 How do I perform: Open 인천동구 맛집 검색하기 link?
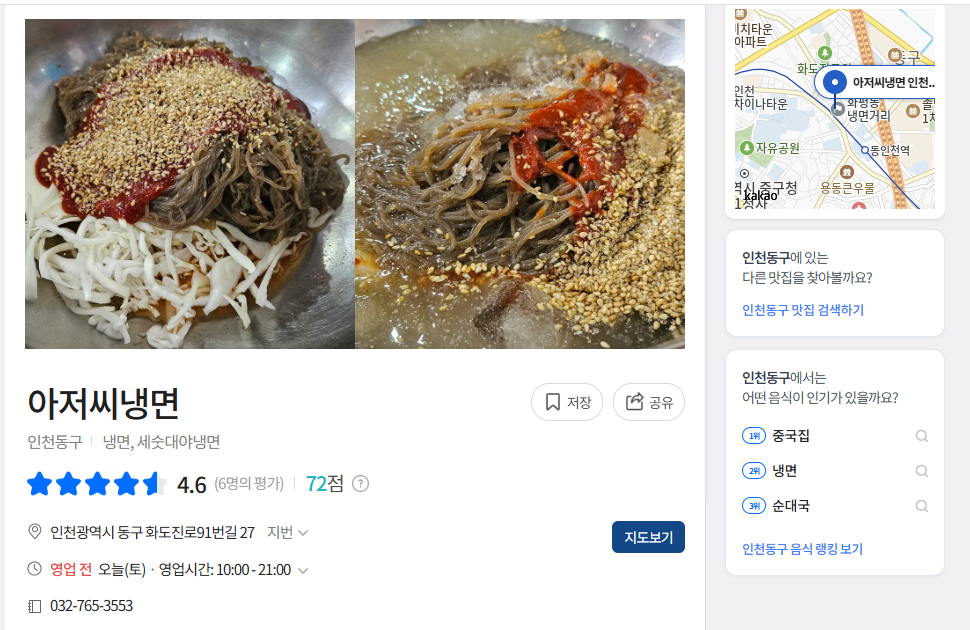802,310
